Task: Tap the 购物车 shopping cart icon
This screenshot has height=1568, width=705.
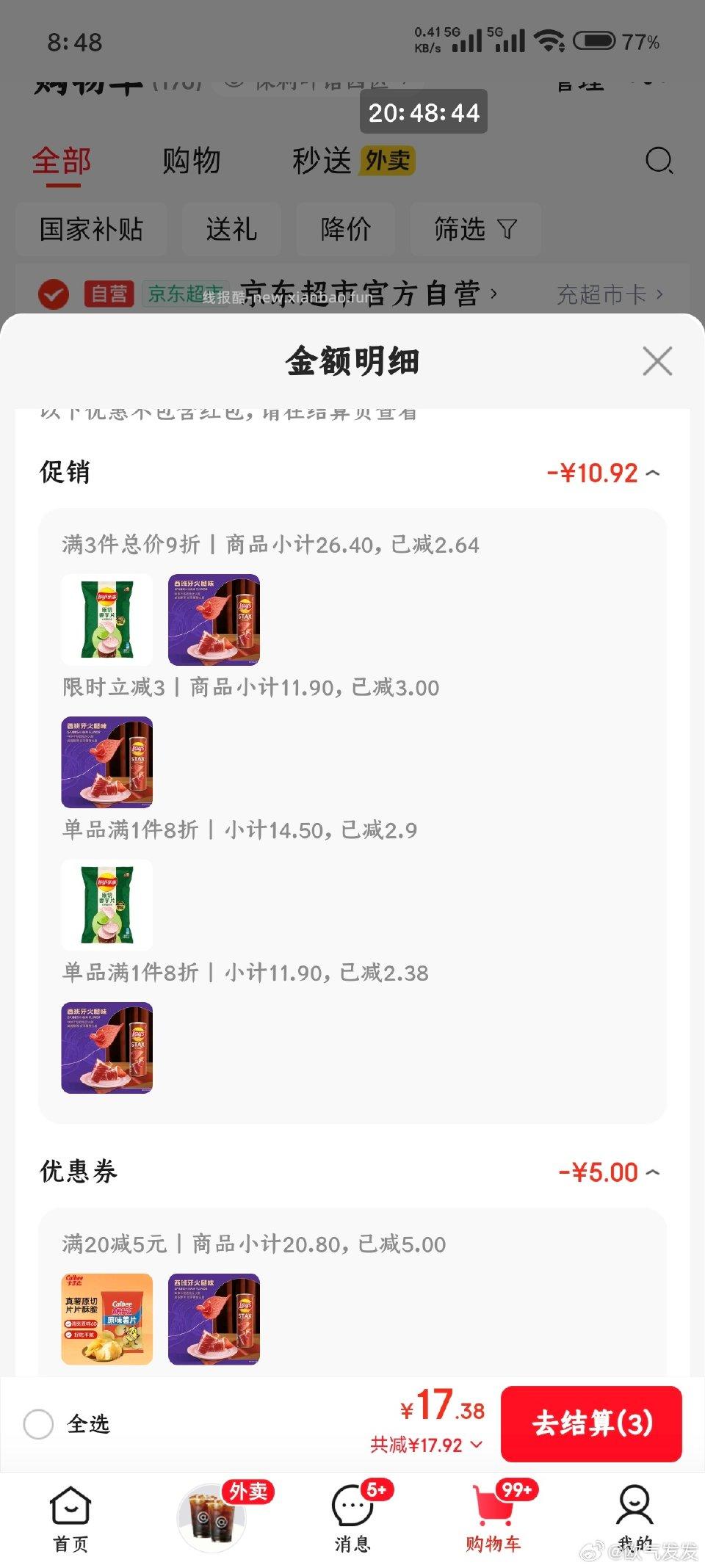Action: pyautogui.click(x=493, y=1512)
